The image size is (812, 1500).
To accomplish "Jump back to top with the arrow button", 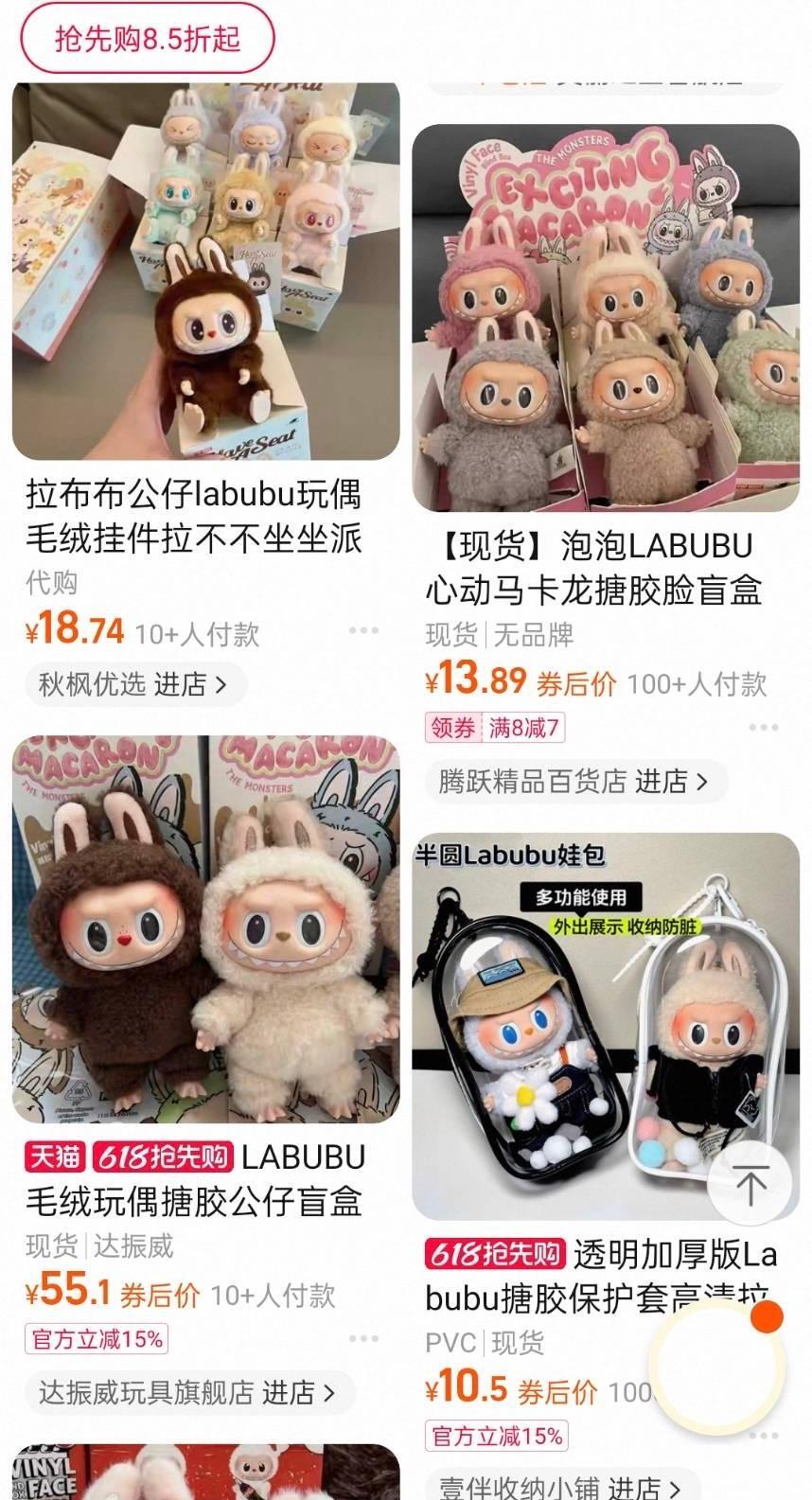I will click(x=750, y=1183).
